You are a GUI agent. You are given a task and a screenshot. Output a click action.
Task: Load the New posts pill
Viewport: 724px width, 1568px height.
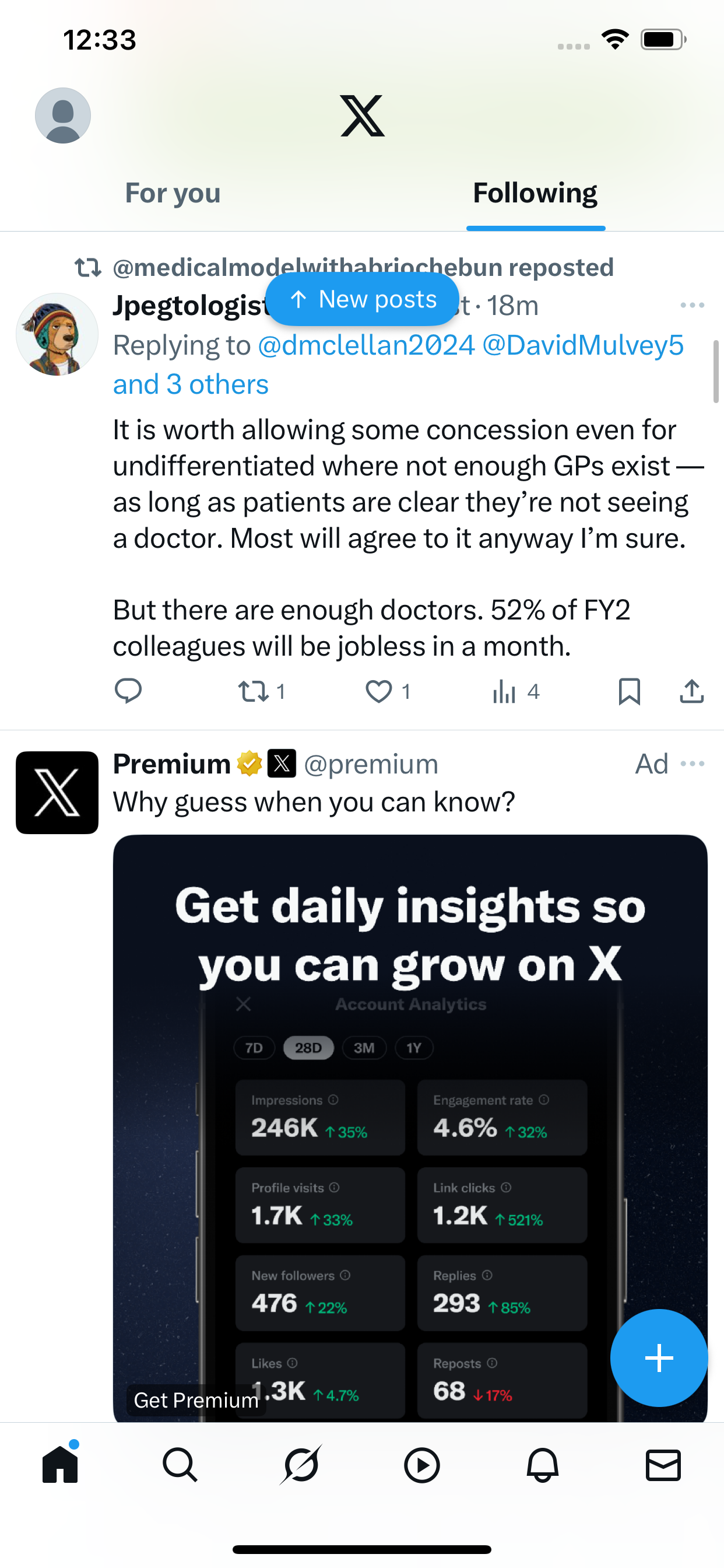(363, 299)
